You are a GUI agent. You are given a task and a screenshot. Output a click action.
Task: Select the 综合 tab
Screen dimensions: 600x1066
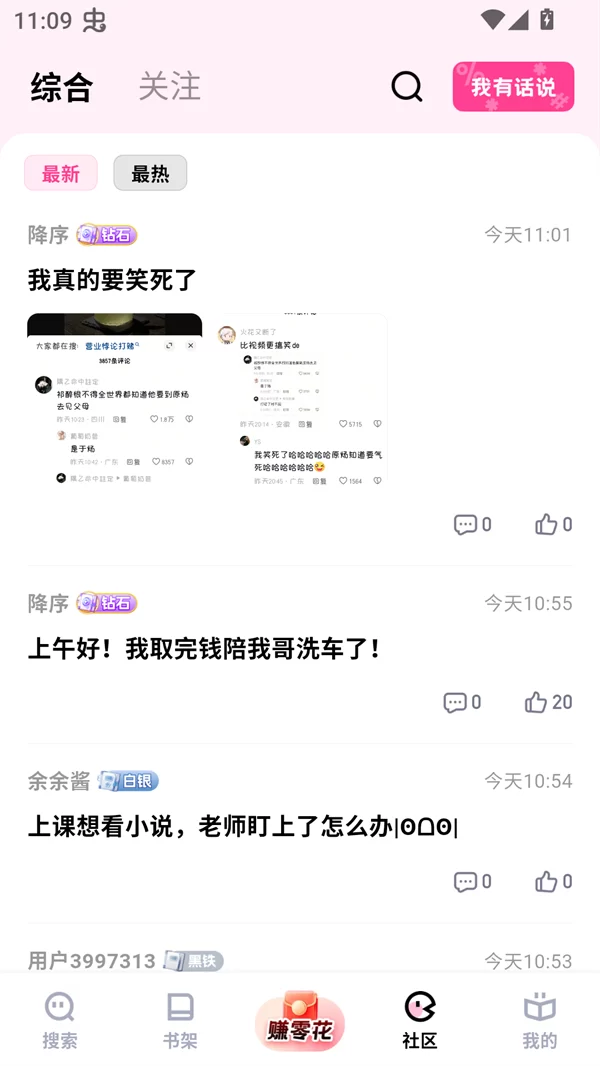[x=61, y=87]
